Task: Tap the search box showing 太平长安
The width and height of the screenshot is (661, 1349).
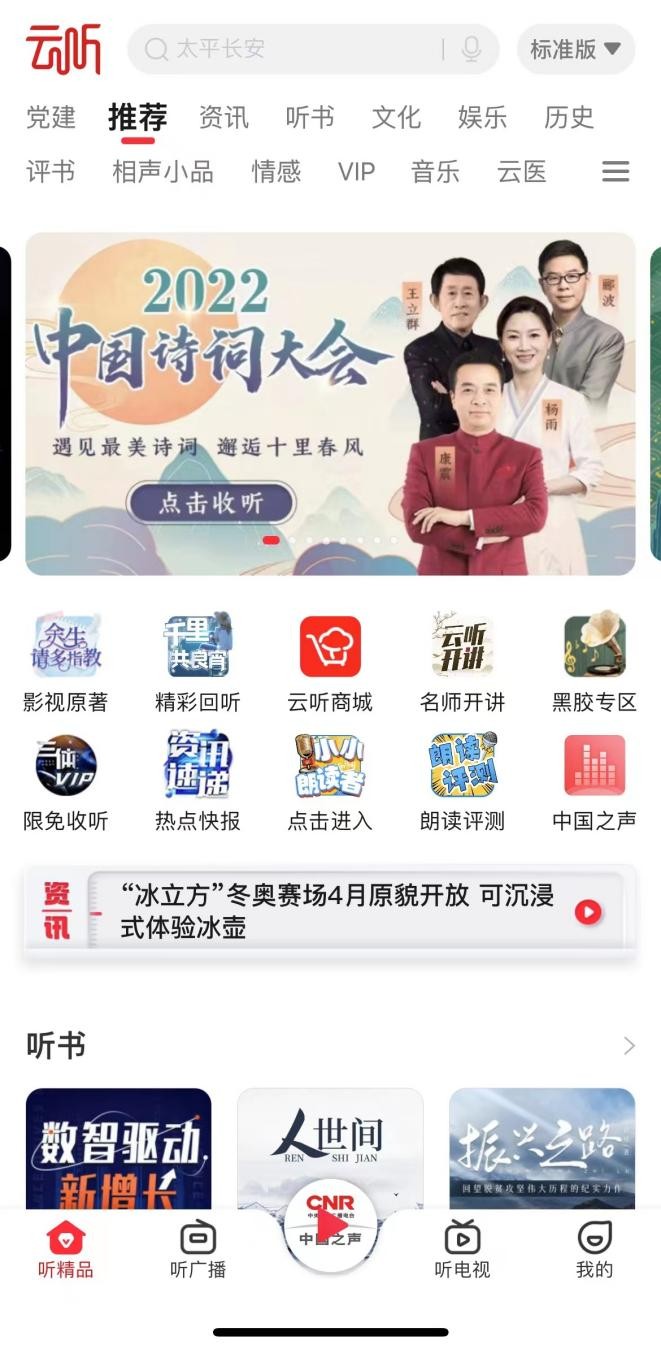Action: [290, 49]
